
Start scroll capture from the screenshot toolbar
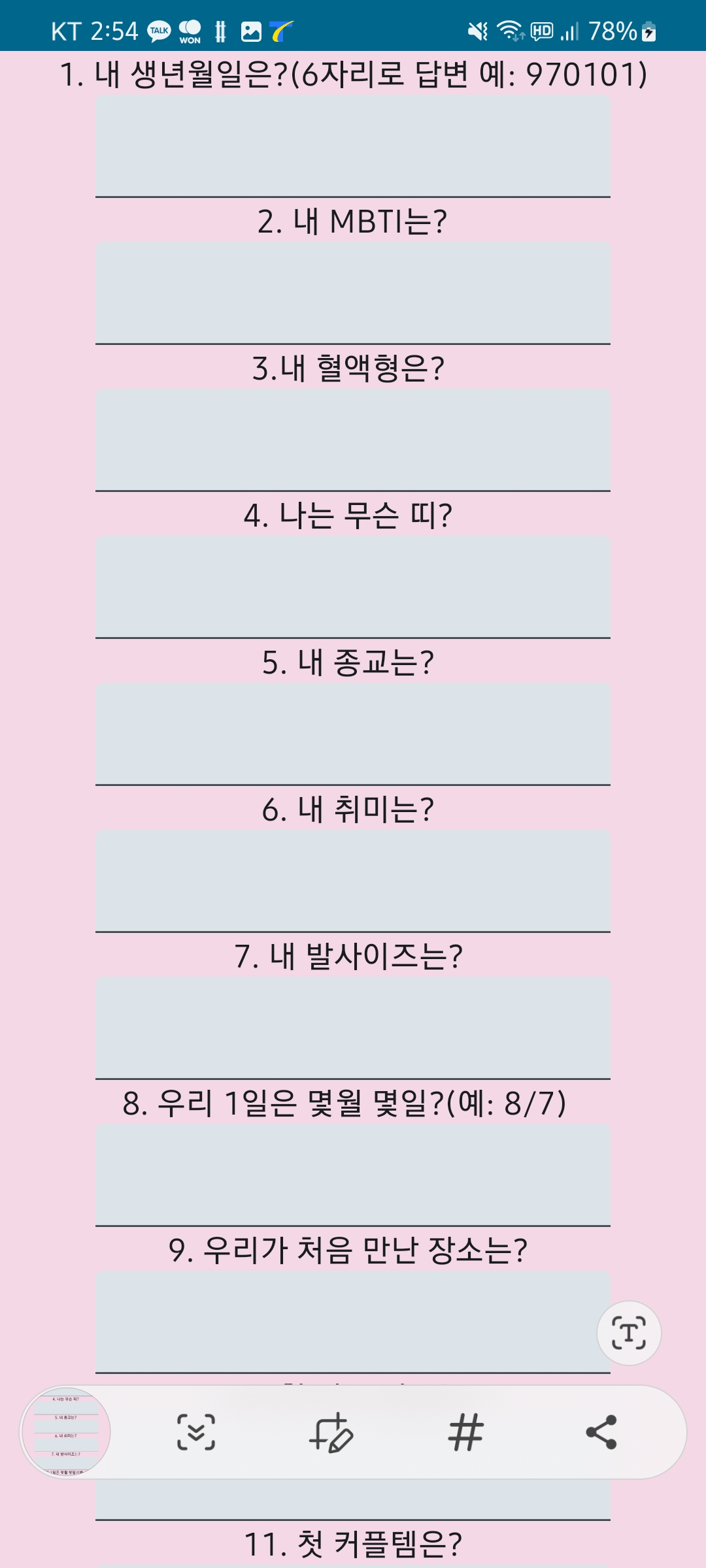[196, 1432]
